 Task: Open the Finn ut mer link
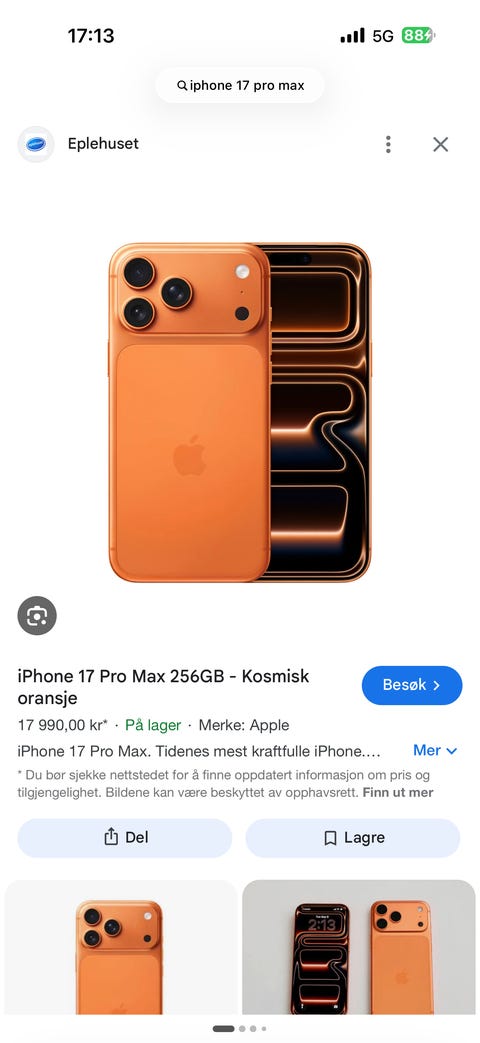pyautogui.click(x=398, y=792)
